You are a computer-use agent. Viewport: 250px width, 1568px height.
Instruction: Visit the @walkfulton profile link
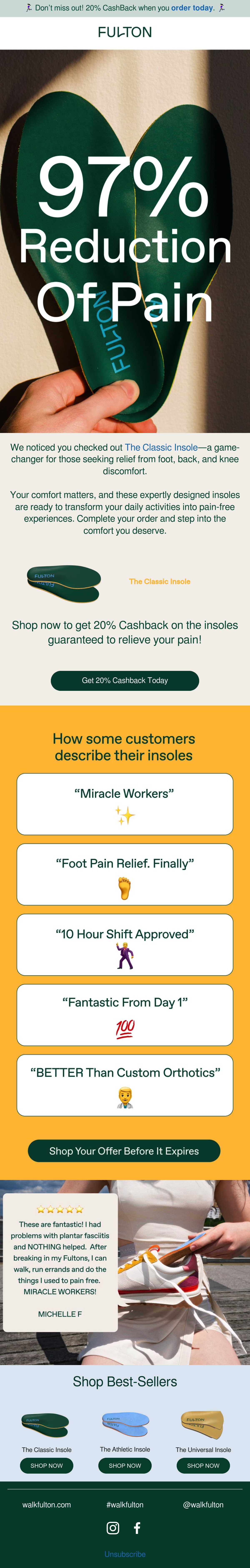click(203, 1504)
